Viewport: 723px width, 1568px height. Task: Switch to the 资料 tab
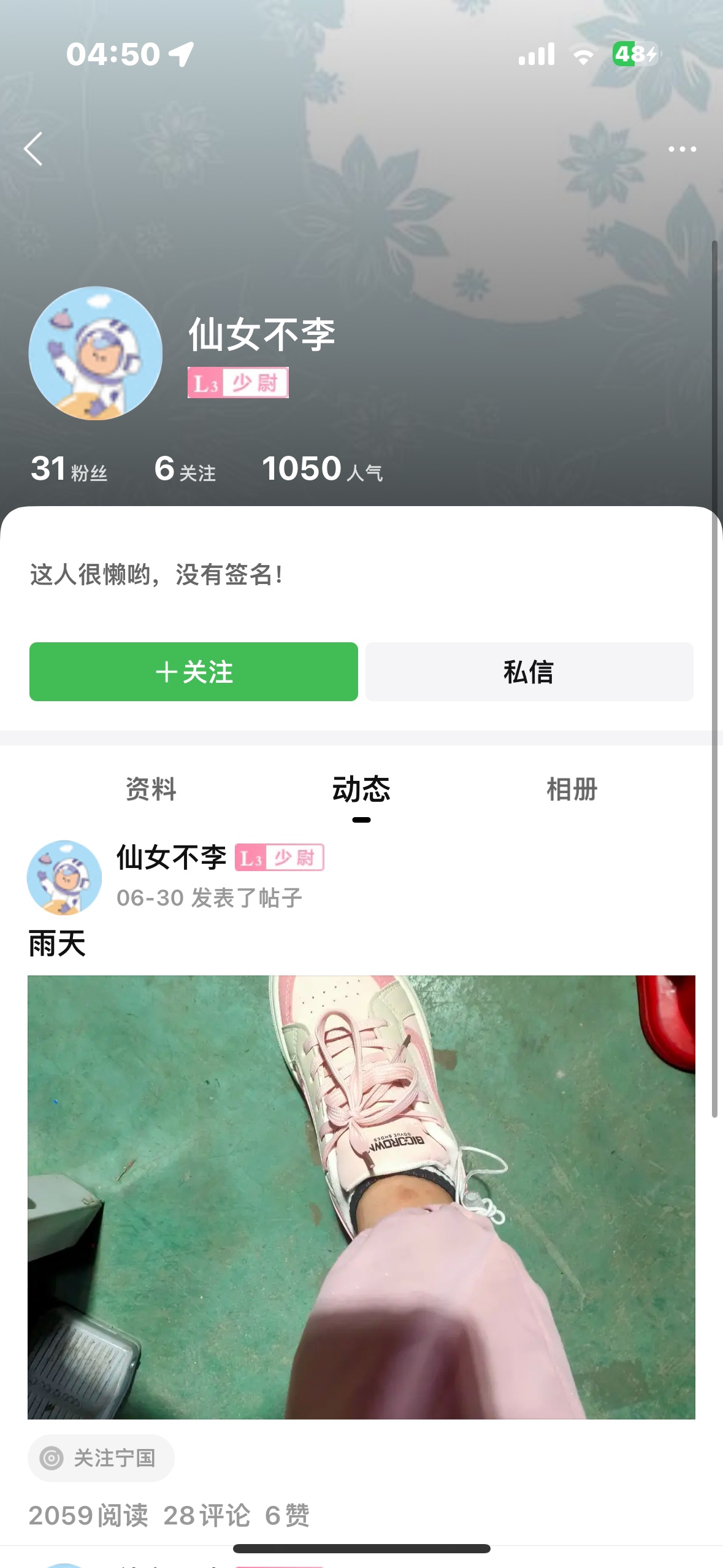pyautogui.click(x=151, y=790)
